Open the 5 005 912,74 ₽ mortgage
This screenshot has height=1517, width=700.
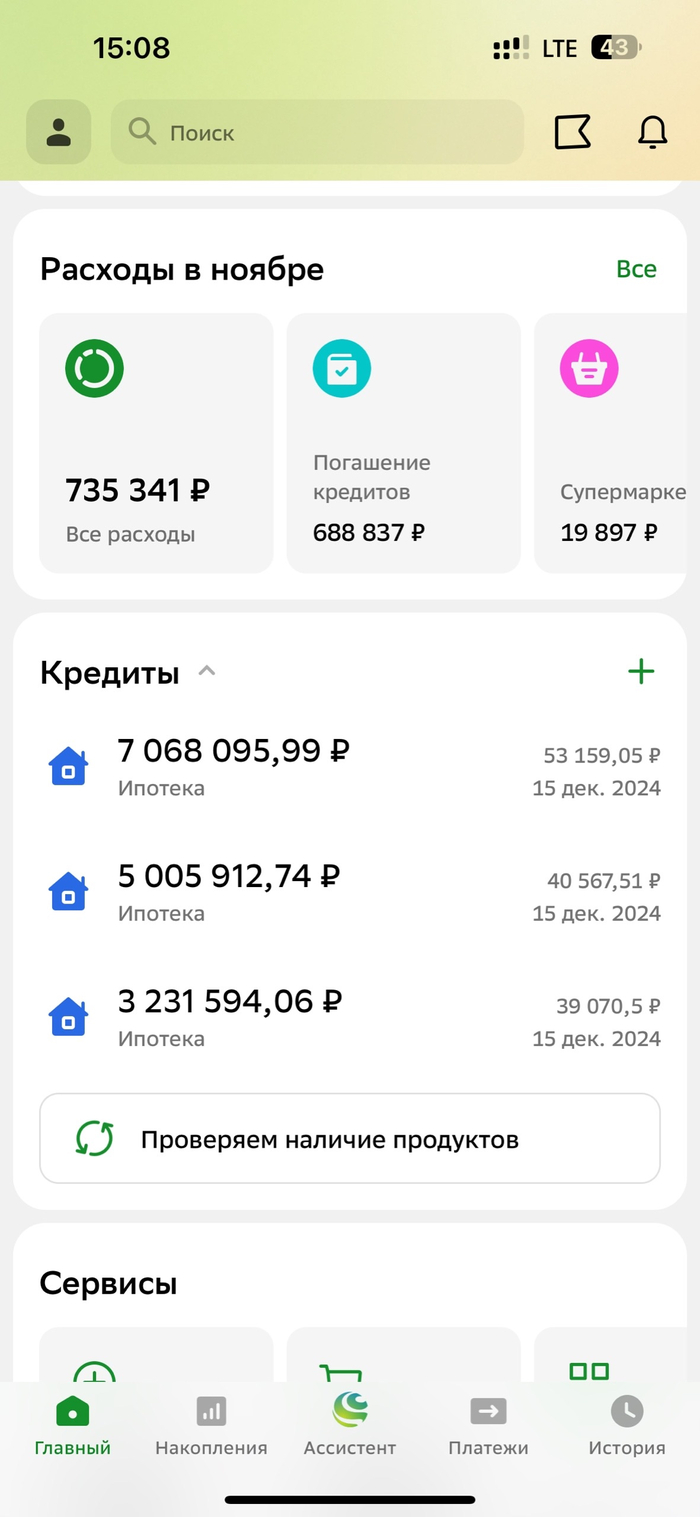[x=350, y=893]
